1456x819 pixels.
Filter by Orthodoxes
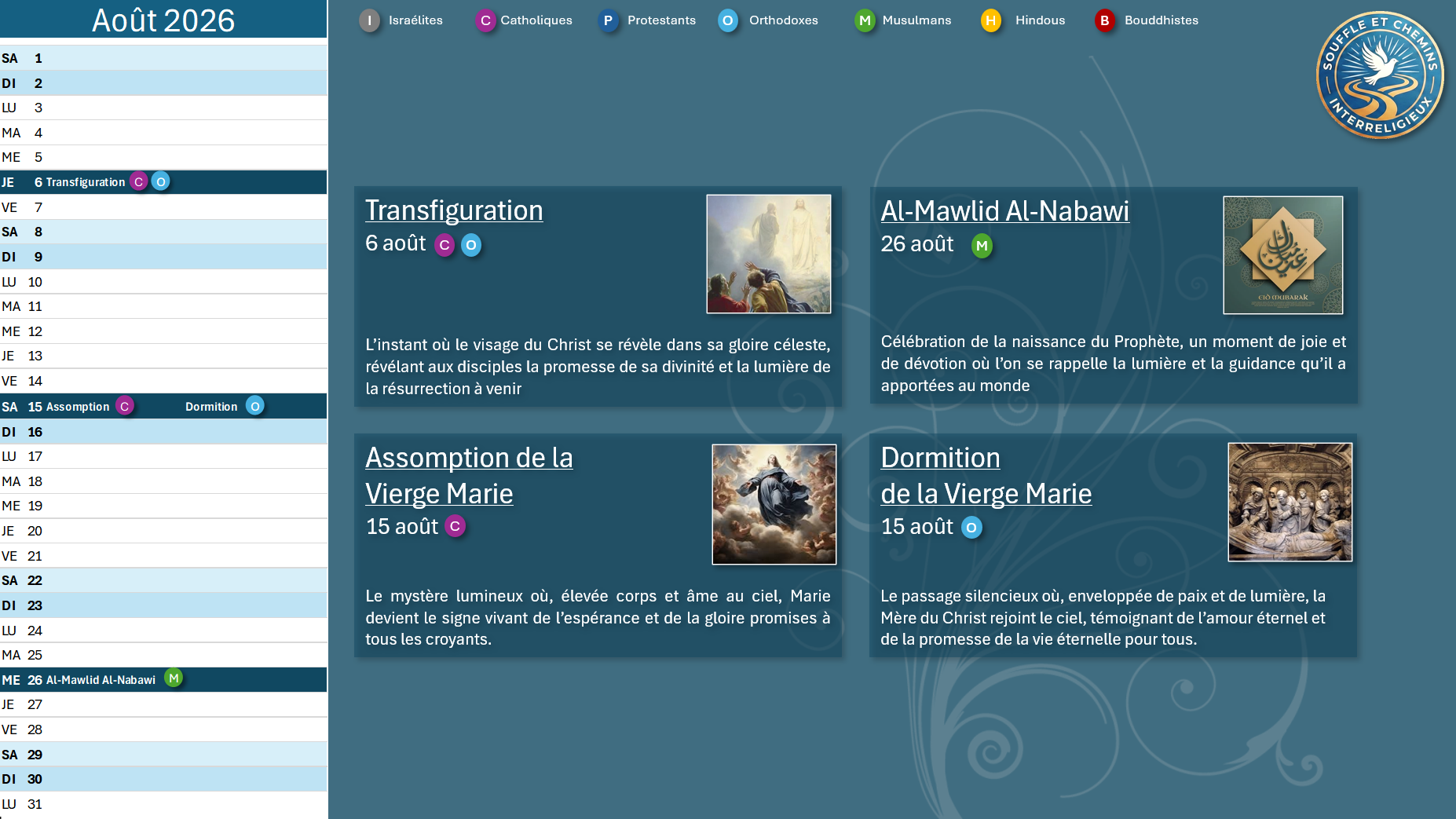tap(768, 20)
